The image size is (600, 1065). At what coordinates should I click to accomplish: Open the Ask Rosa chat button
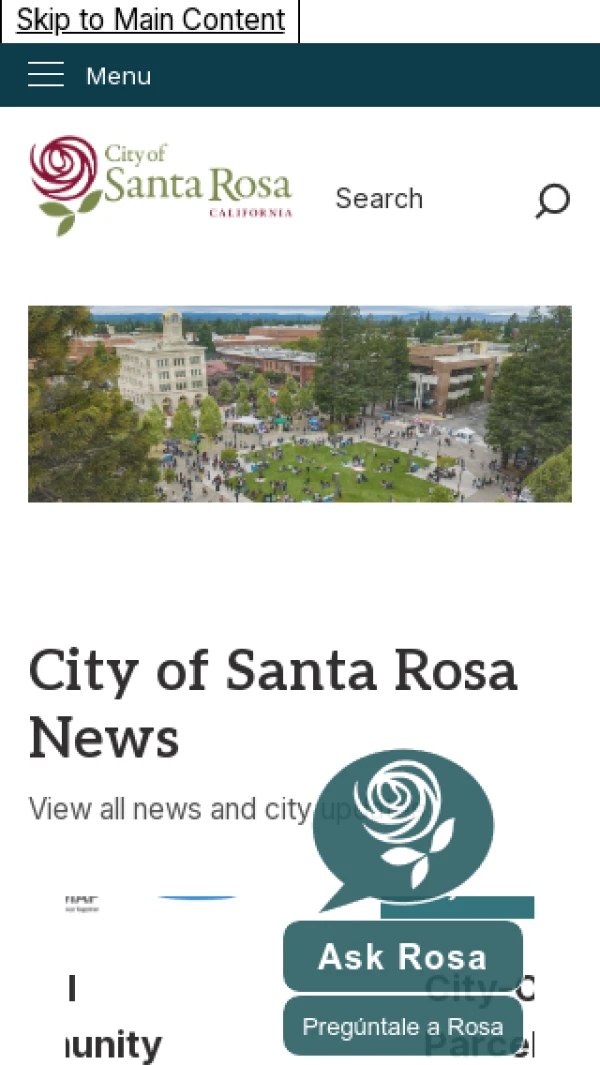point(402,957)
